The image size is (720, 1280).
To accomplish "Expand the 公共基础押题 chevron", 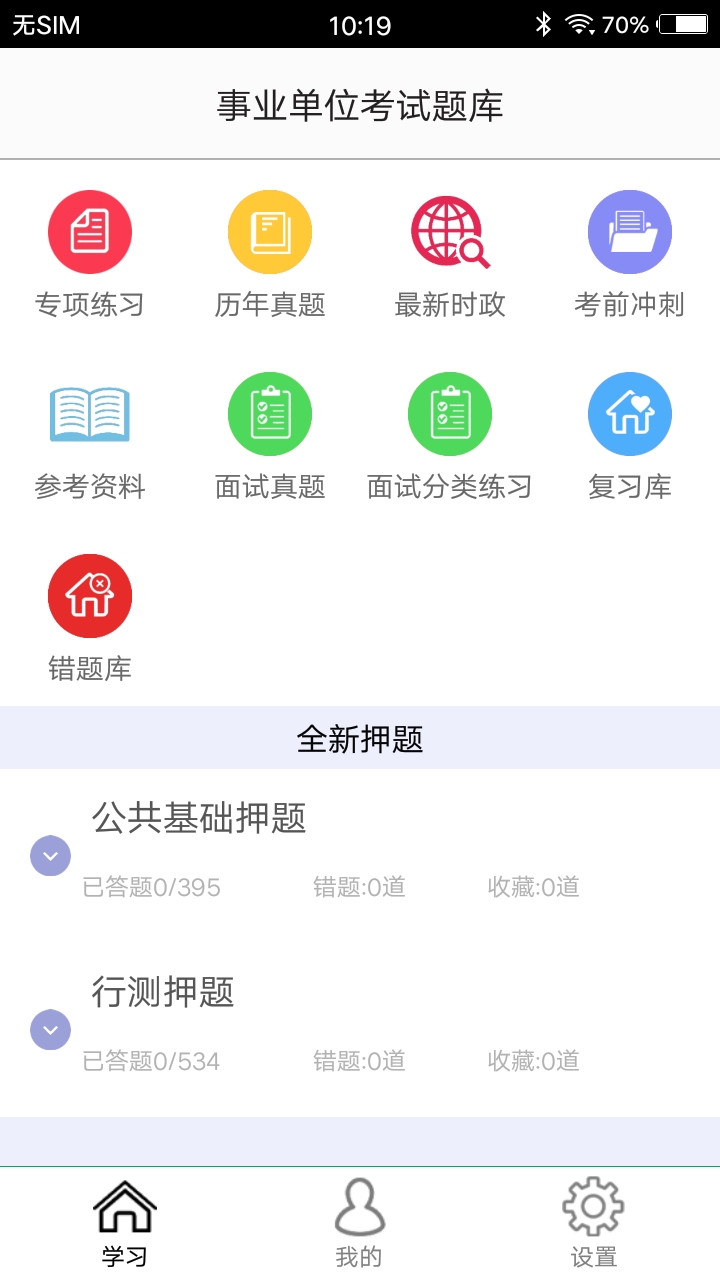I will 51,856.
